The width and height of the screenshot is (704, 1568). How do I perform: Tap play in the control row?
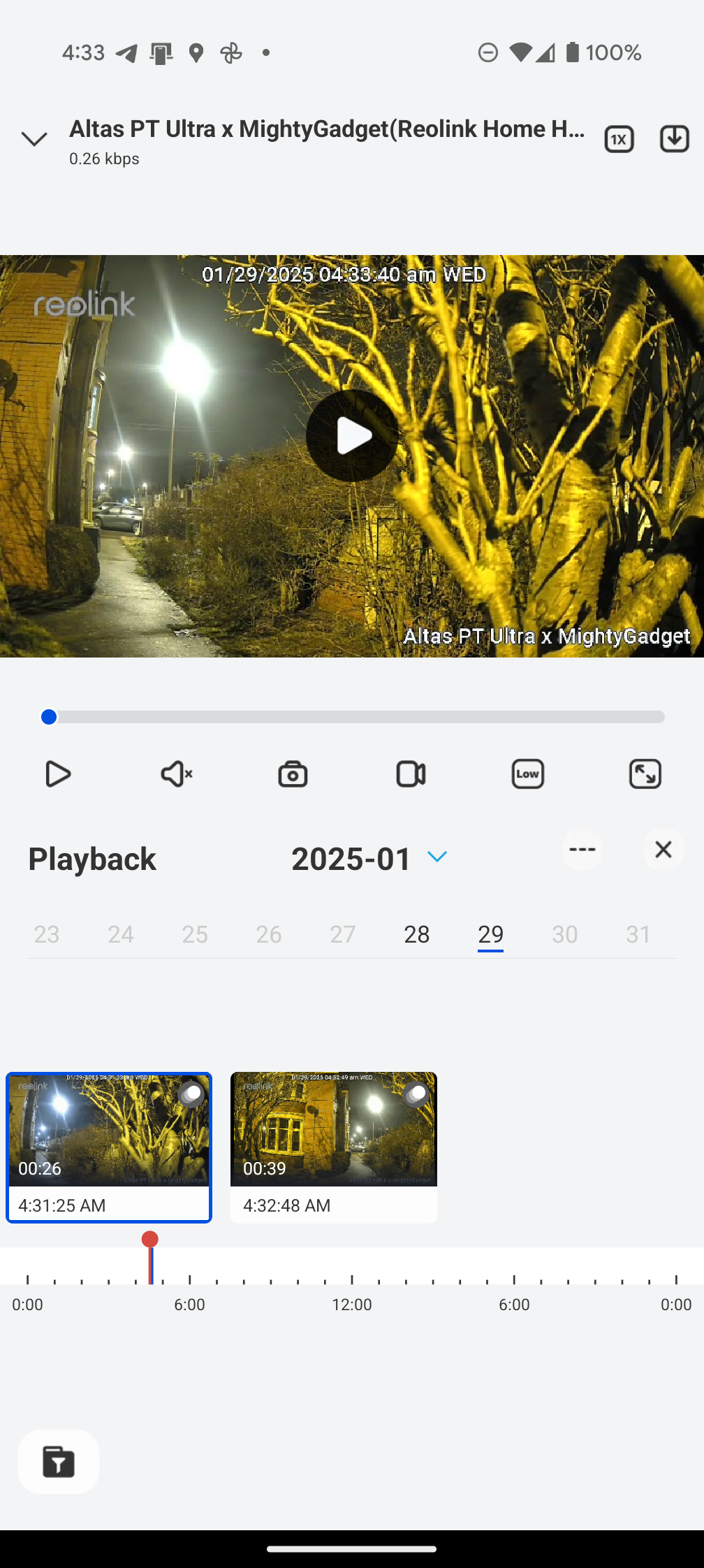pos(58,774)
